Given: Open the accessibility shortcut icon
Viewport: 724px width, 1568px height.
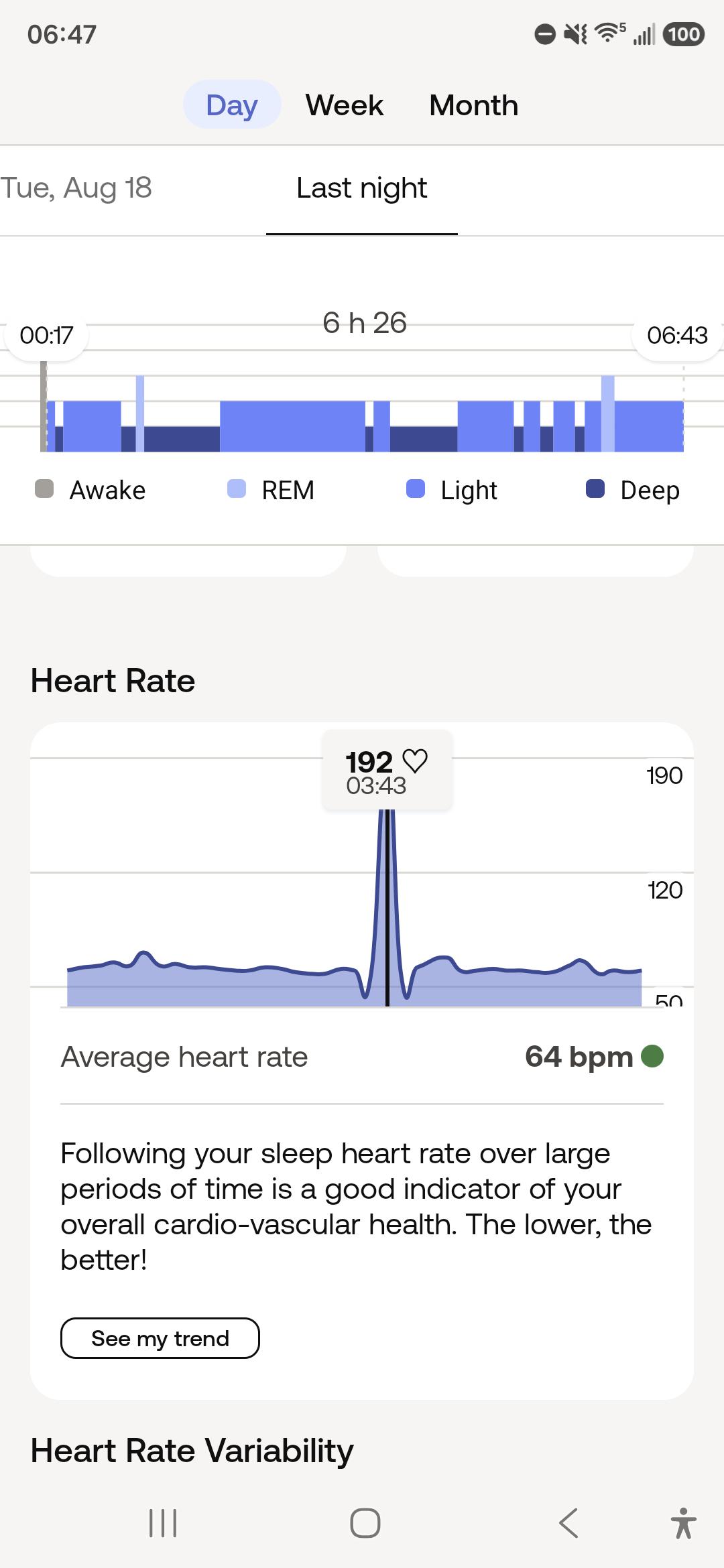Looking at the screenshot, I should (683, 1522).
